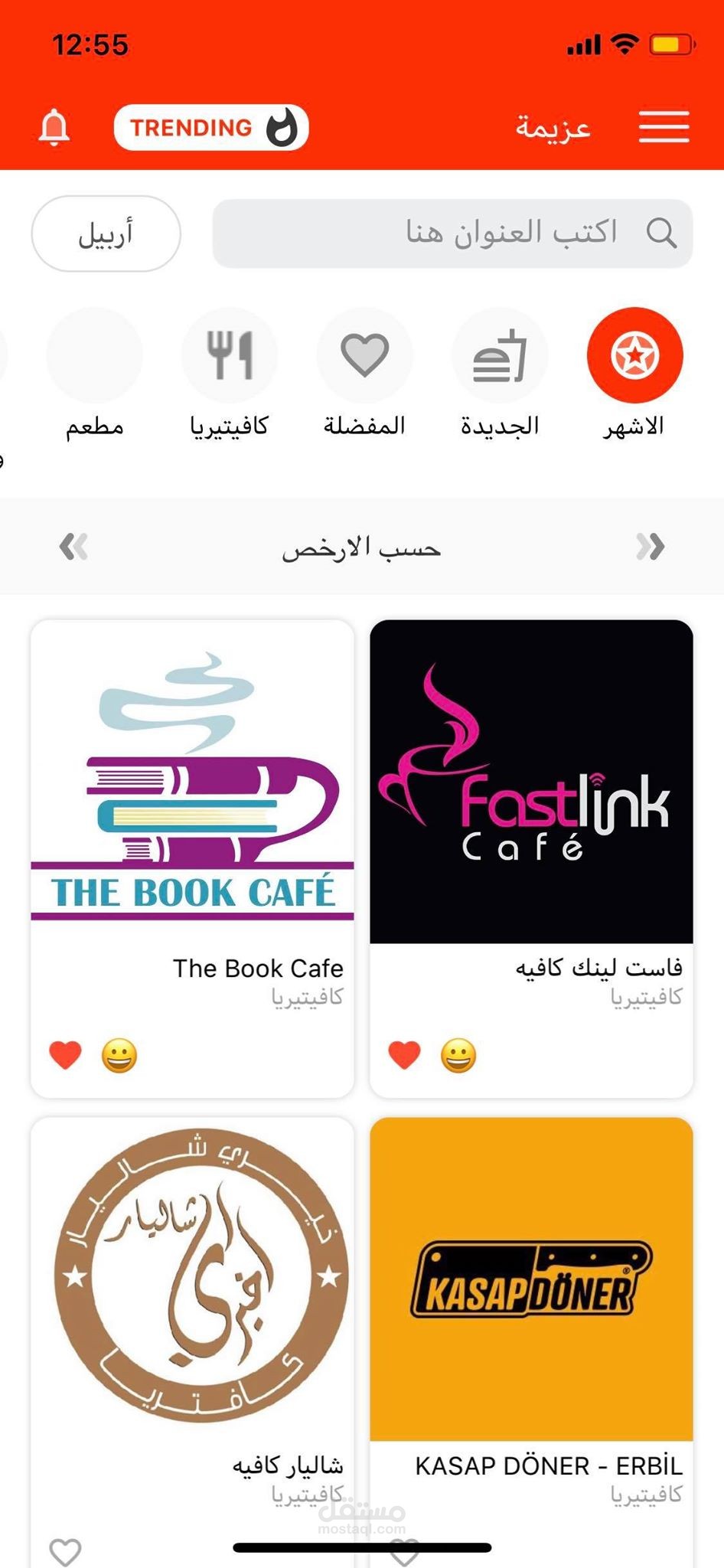Select the الاشهر category

(634, 355)
